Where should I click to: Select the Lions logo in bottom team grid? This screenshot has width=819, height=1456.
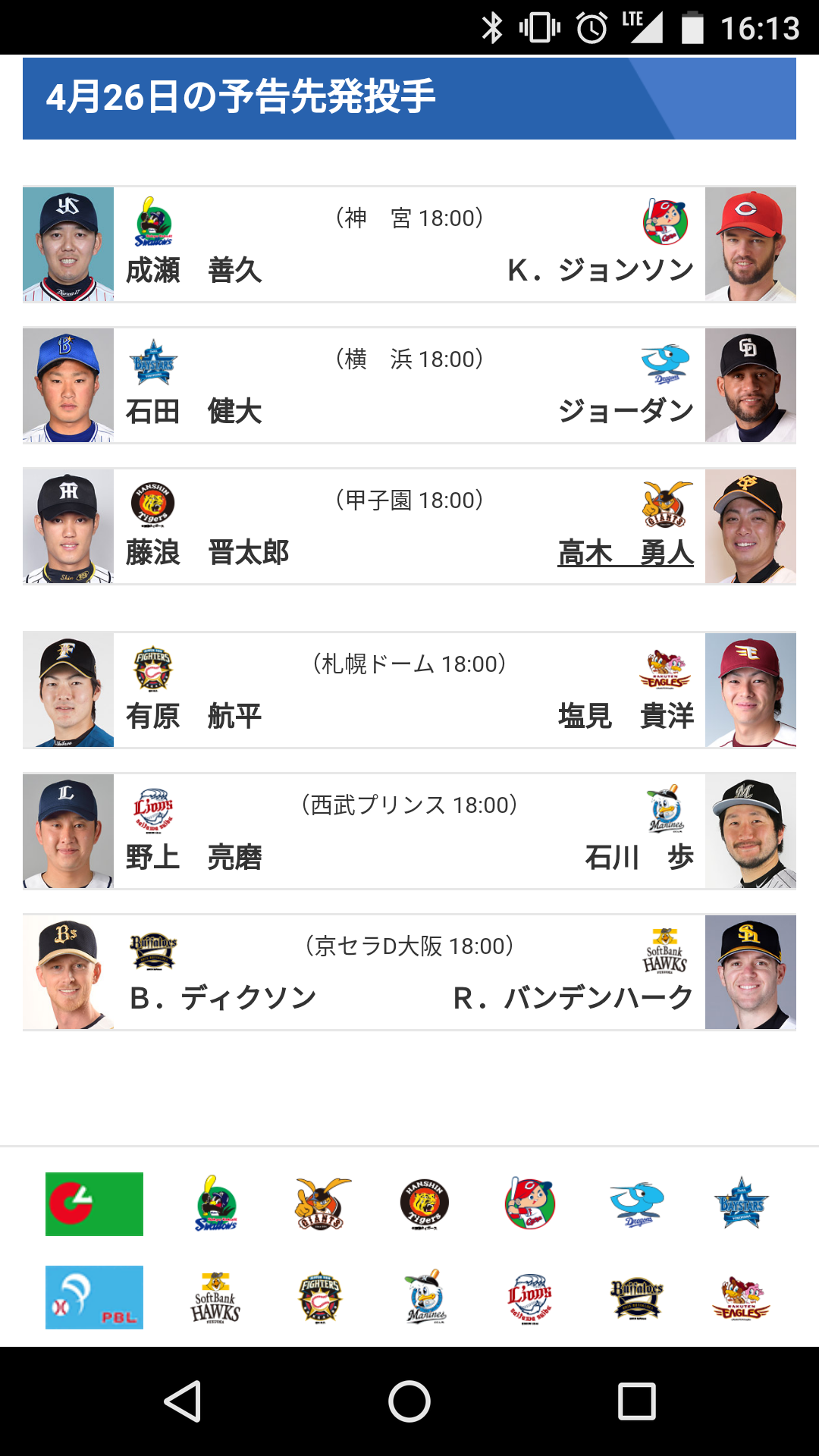pos(530,1298)
